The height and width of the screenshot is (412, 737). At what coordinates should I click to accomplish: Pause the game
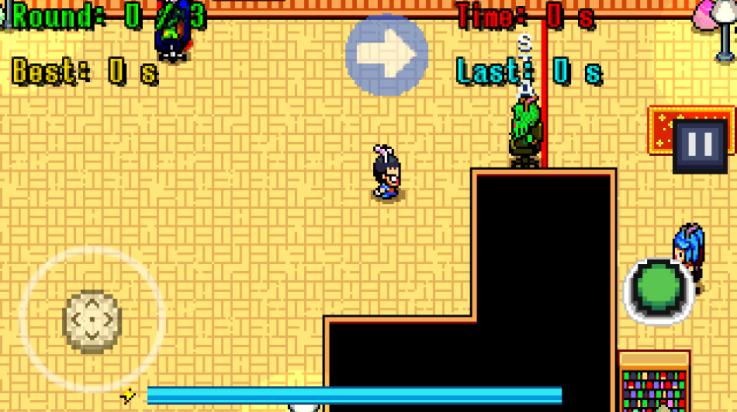tap(699, 145)
